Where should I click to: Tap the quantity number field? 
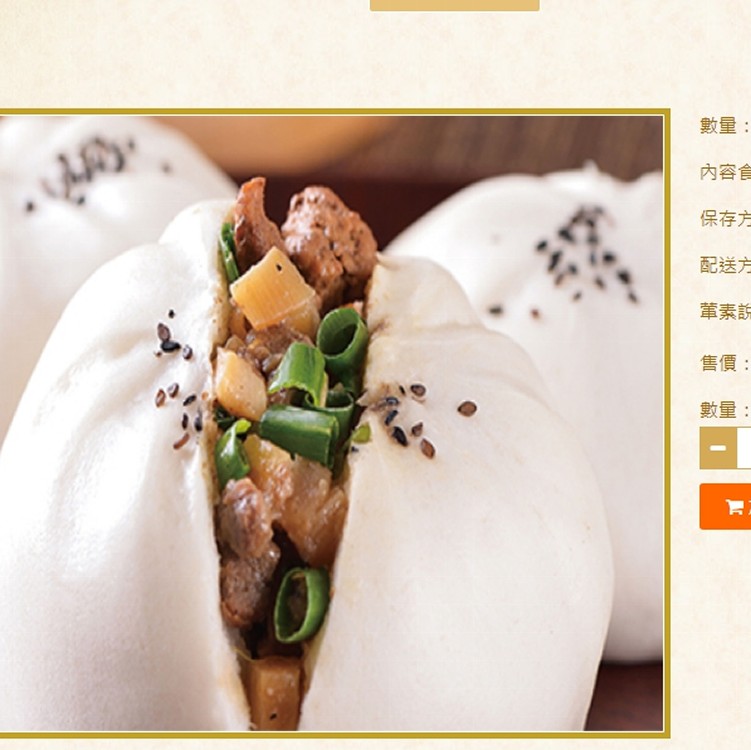click(744, 448)
